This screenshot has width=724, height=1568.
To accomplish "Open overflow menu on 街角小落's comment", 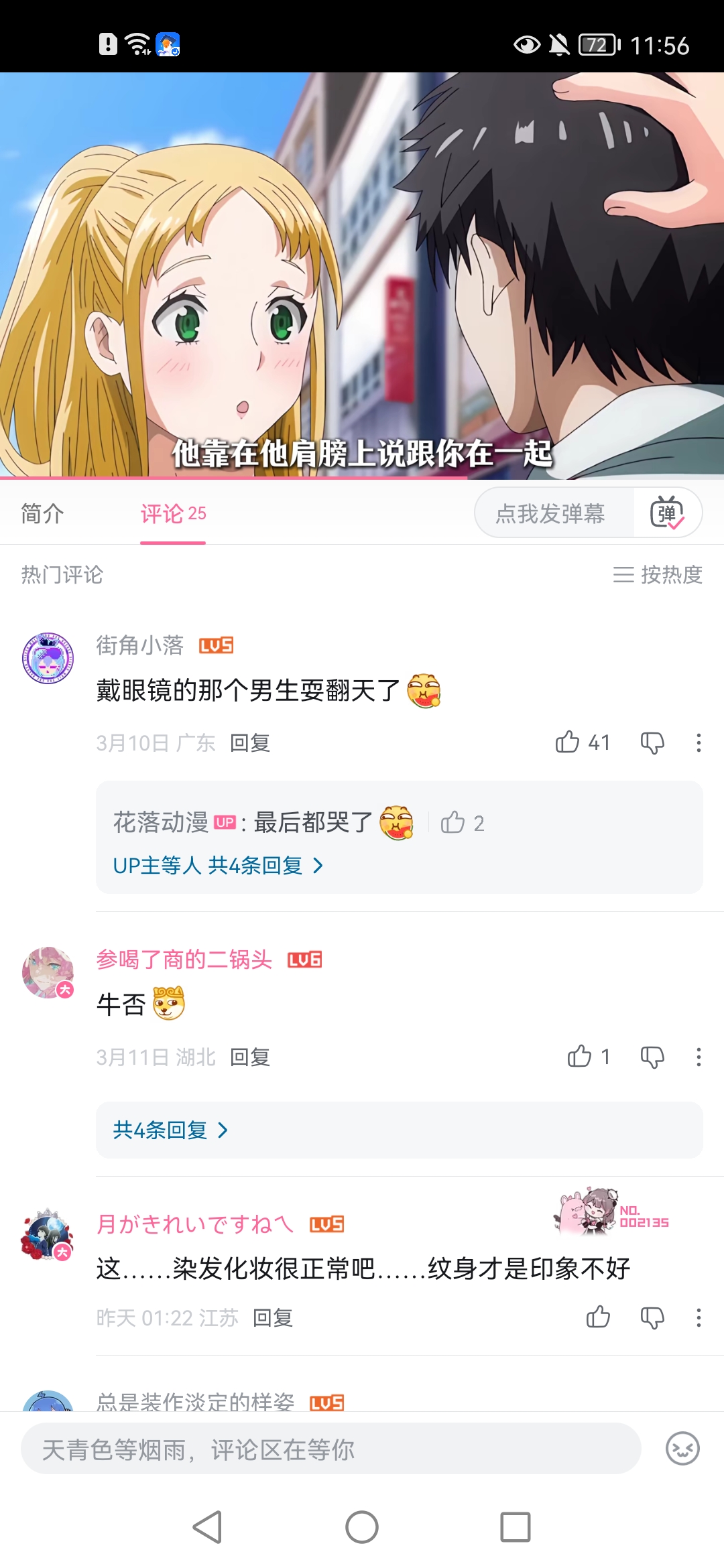I will point(699,742).
